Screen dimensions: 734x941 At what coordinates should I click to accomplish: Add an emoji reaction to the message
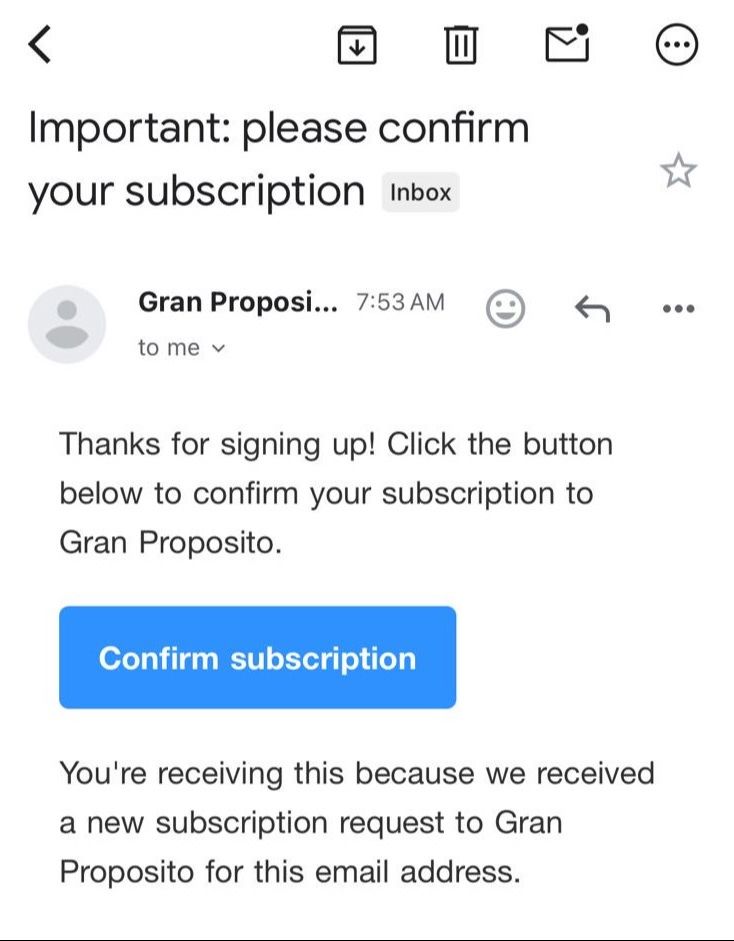[x=505, y=308]
